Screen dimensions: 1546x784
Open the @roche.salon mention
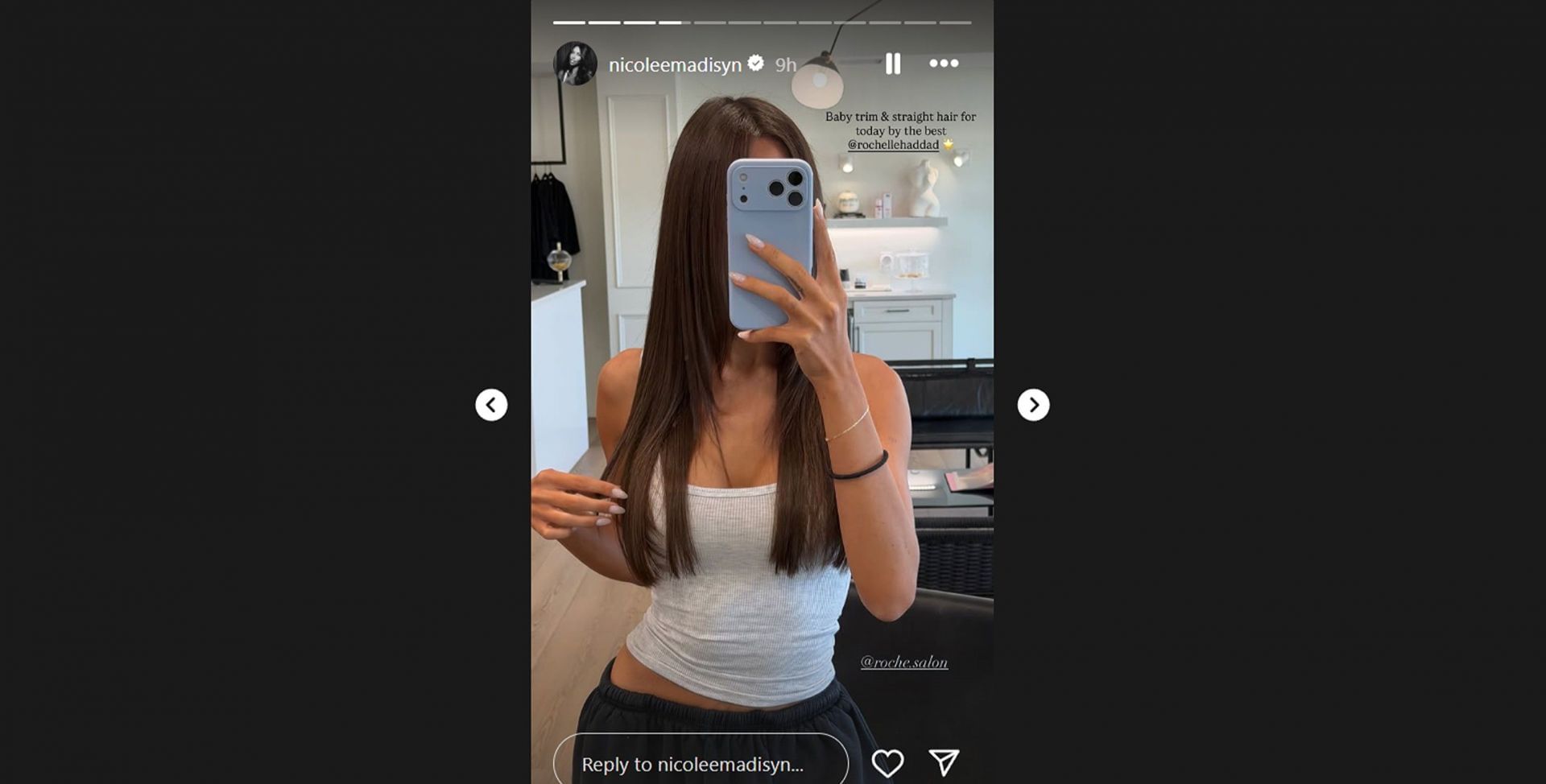tap(903, 662)
